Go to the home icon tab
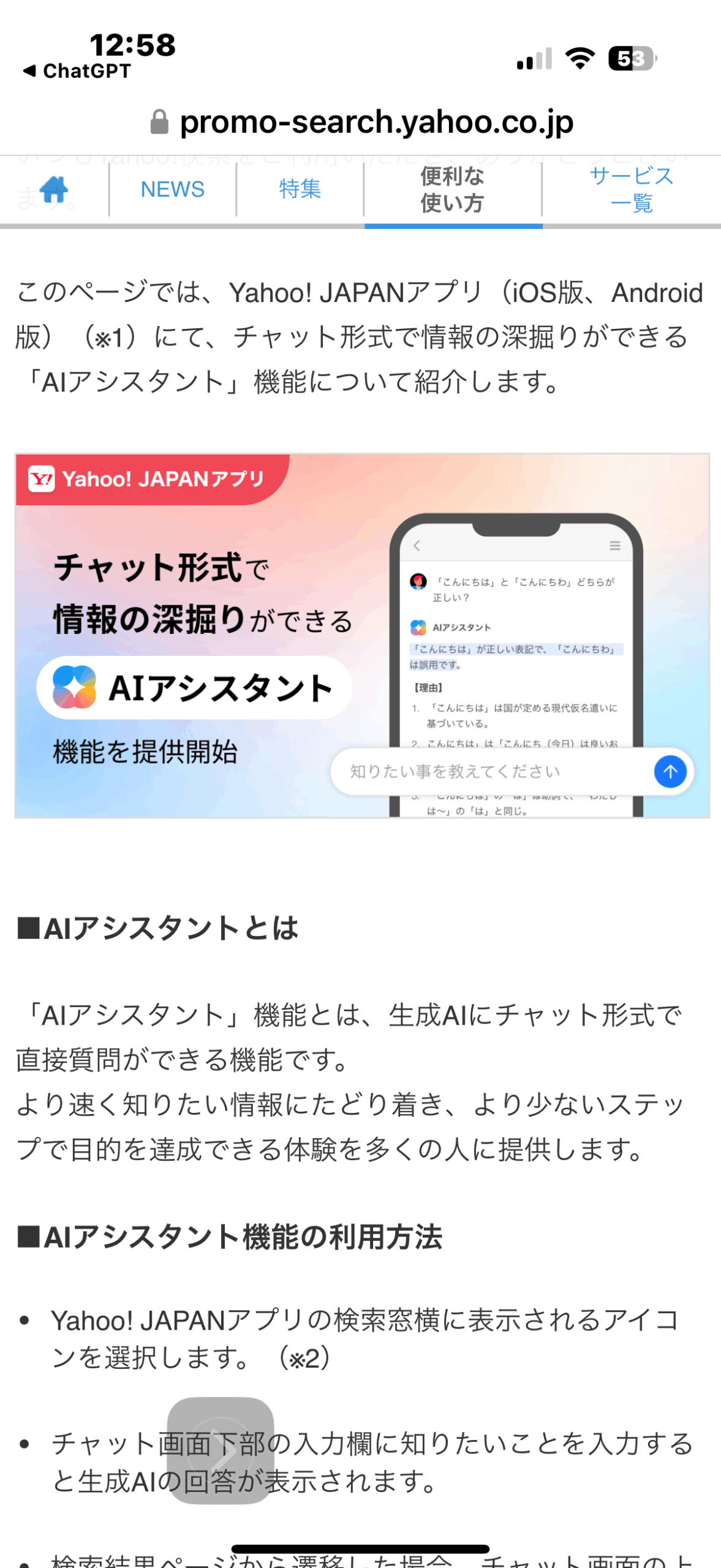 (54, 189)
